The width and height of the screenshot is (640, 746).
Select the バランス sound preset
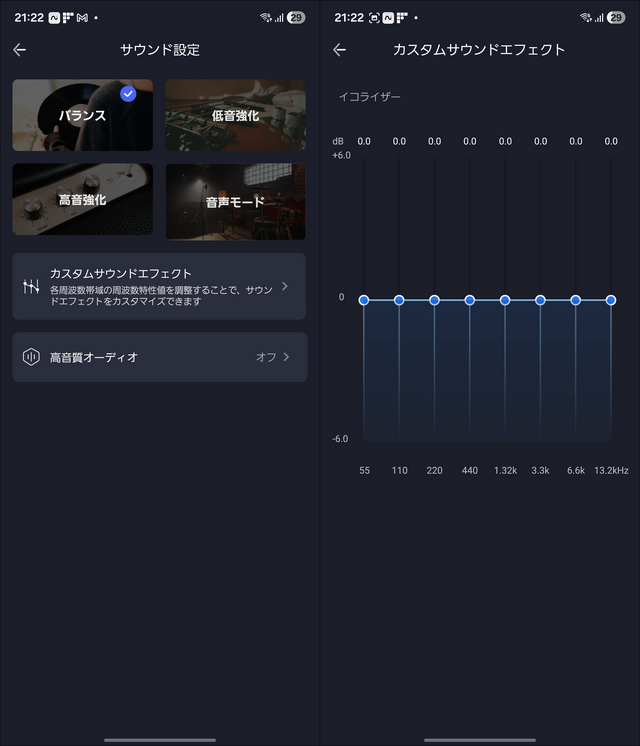[83, 115]
